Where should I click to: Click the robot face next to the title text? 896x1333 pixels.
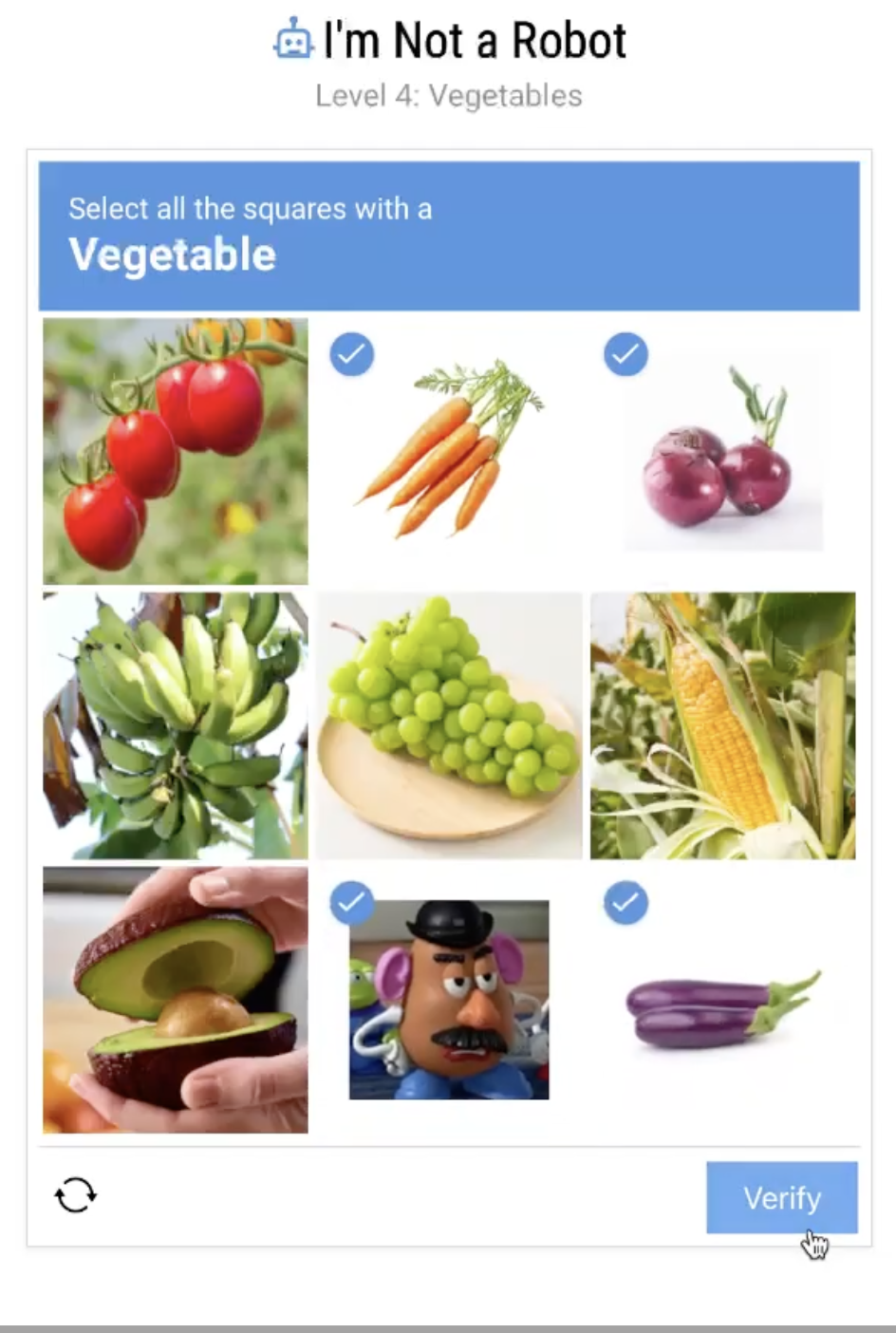coord(293,39)
